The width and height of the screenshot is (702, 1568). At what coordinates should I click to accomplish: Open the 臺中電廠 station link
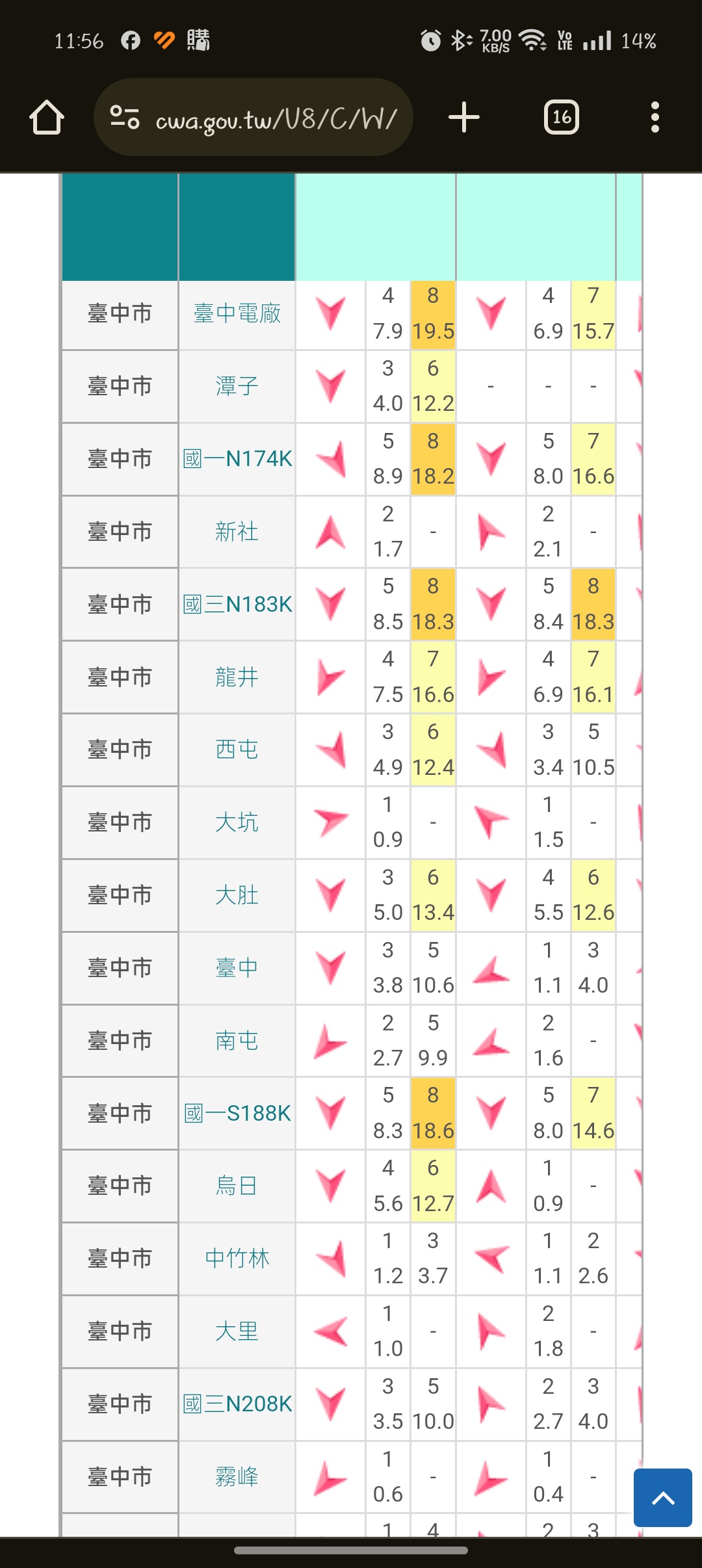point(237,314)
